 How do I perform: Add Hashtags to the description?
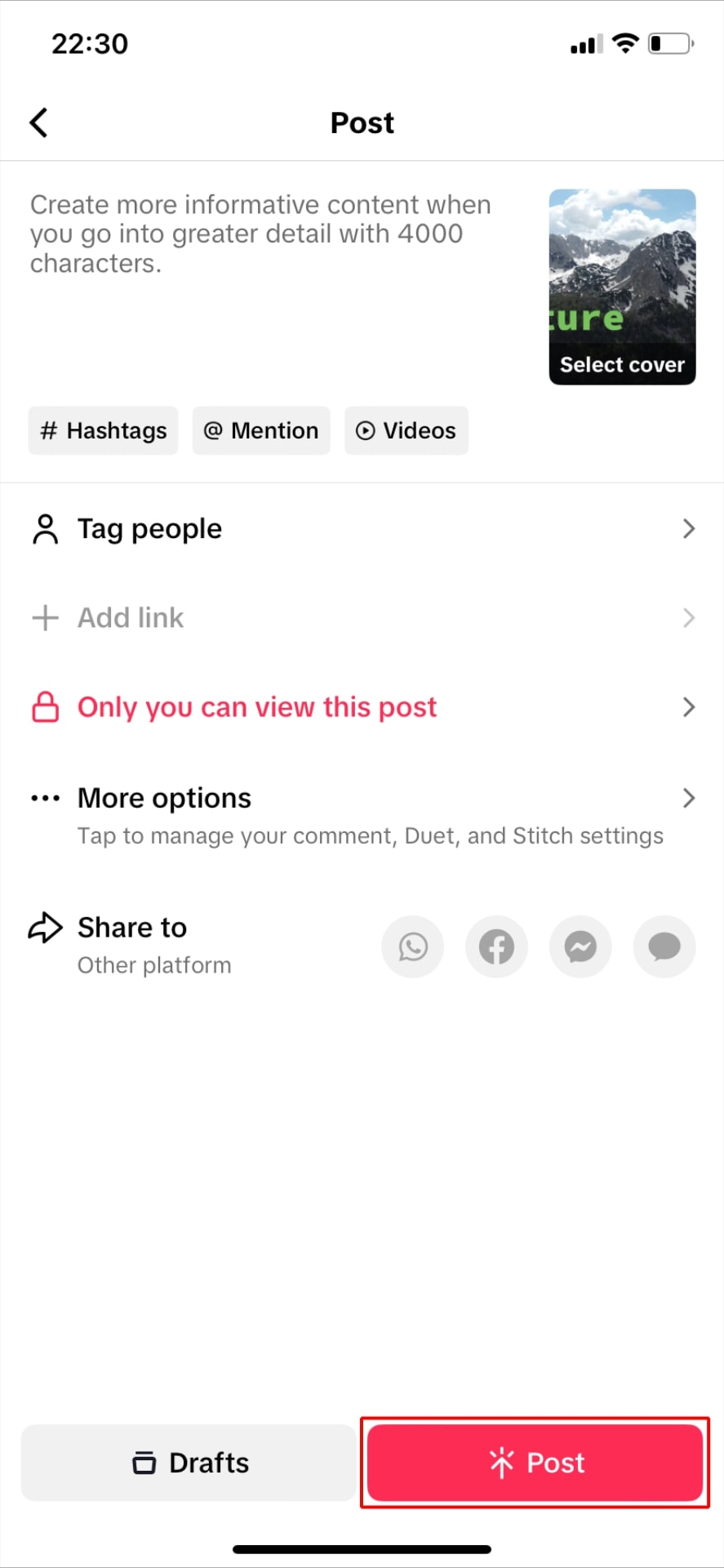(x=103, y=430)
